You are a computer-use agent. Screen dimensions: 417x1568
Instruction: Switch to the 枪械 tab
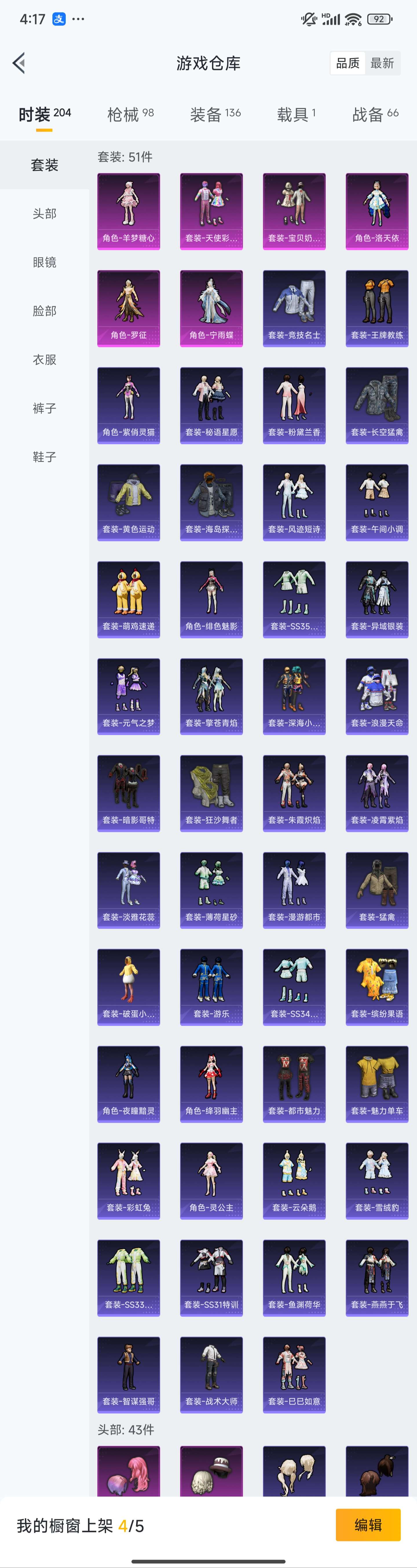pyautogui.click(x=130, y=114)
